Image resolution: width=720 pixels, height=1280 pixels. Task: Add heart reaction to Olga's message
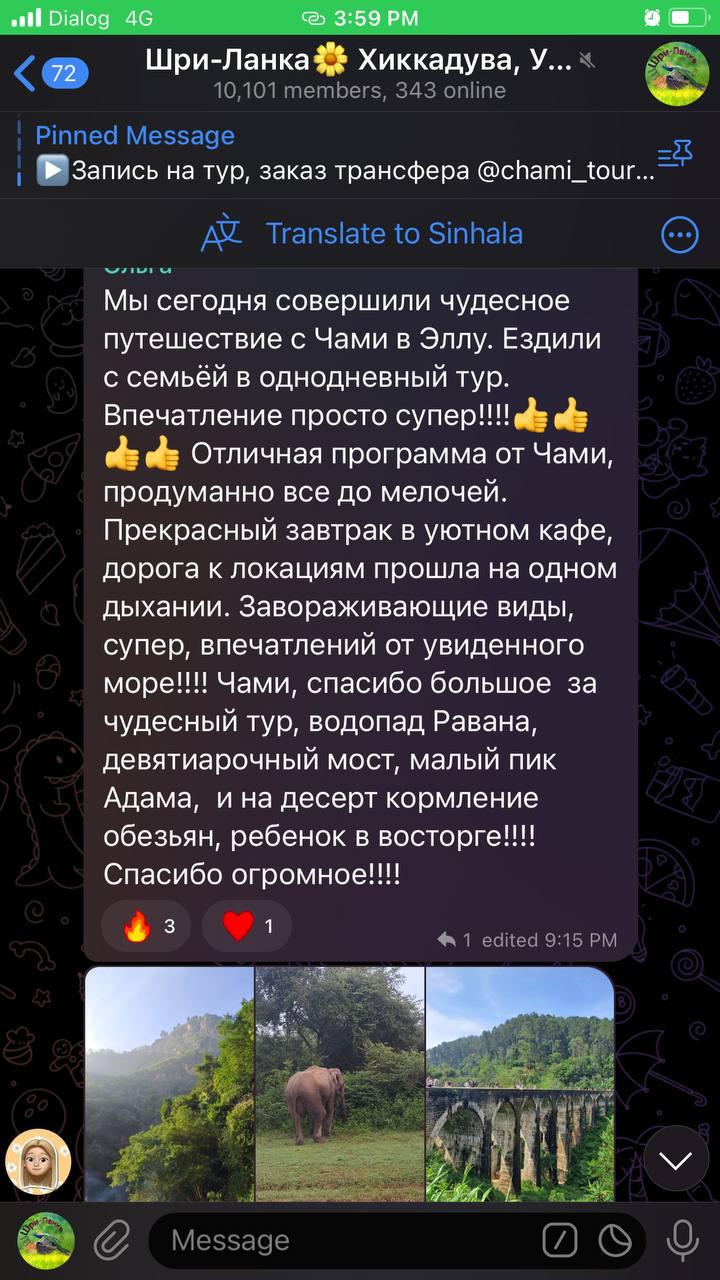coord(247,926)
